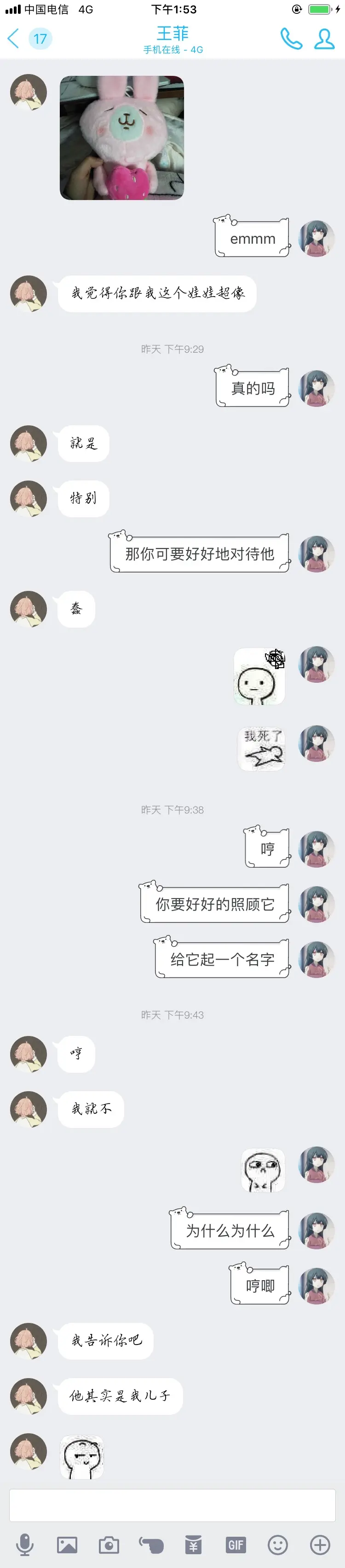345x1568 pixels.
Task: Open the camera to take photo
Action: coord(109,1545)
